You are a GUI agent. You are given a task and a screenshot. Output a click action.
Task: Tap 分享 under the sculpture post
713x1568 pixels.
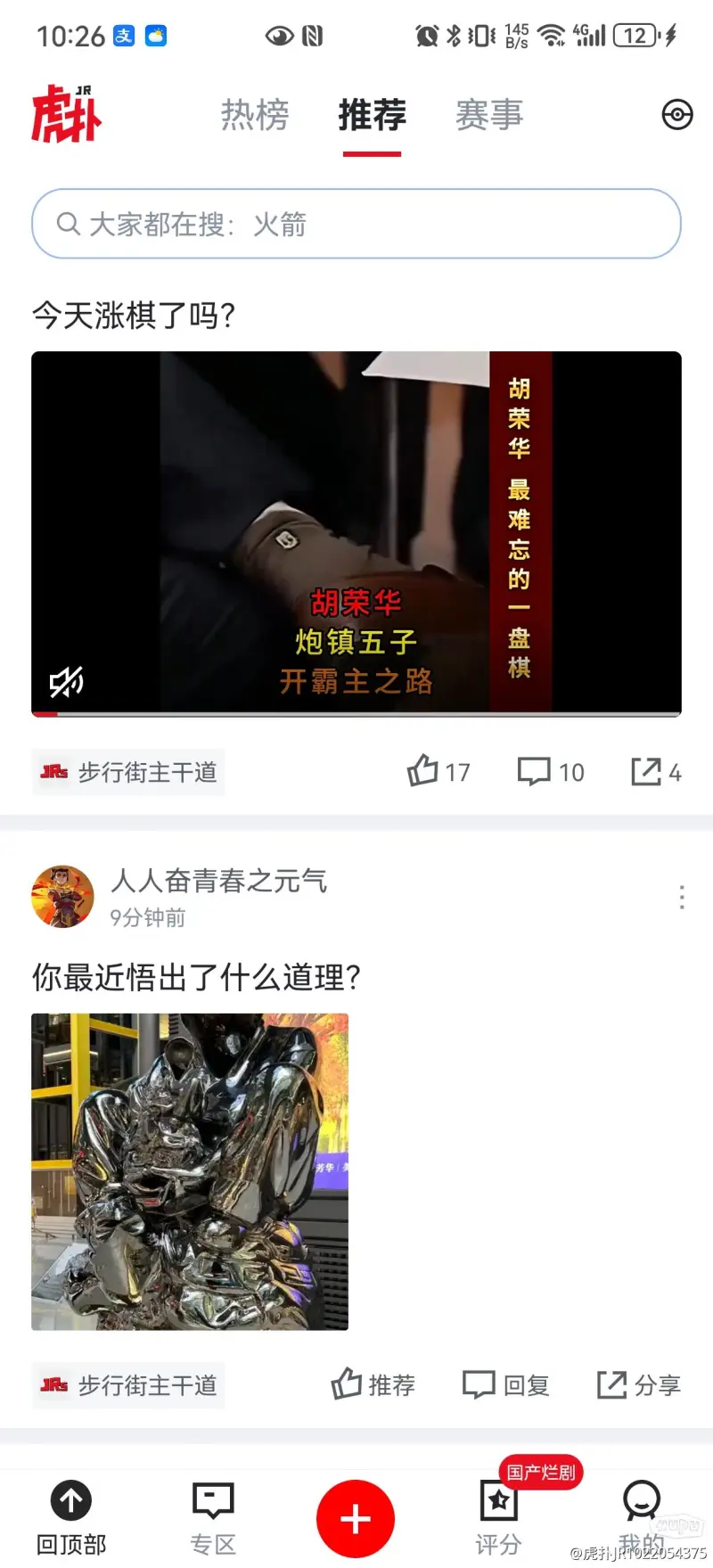coord(638,1385)
